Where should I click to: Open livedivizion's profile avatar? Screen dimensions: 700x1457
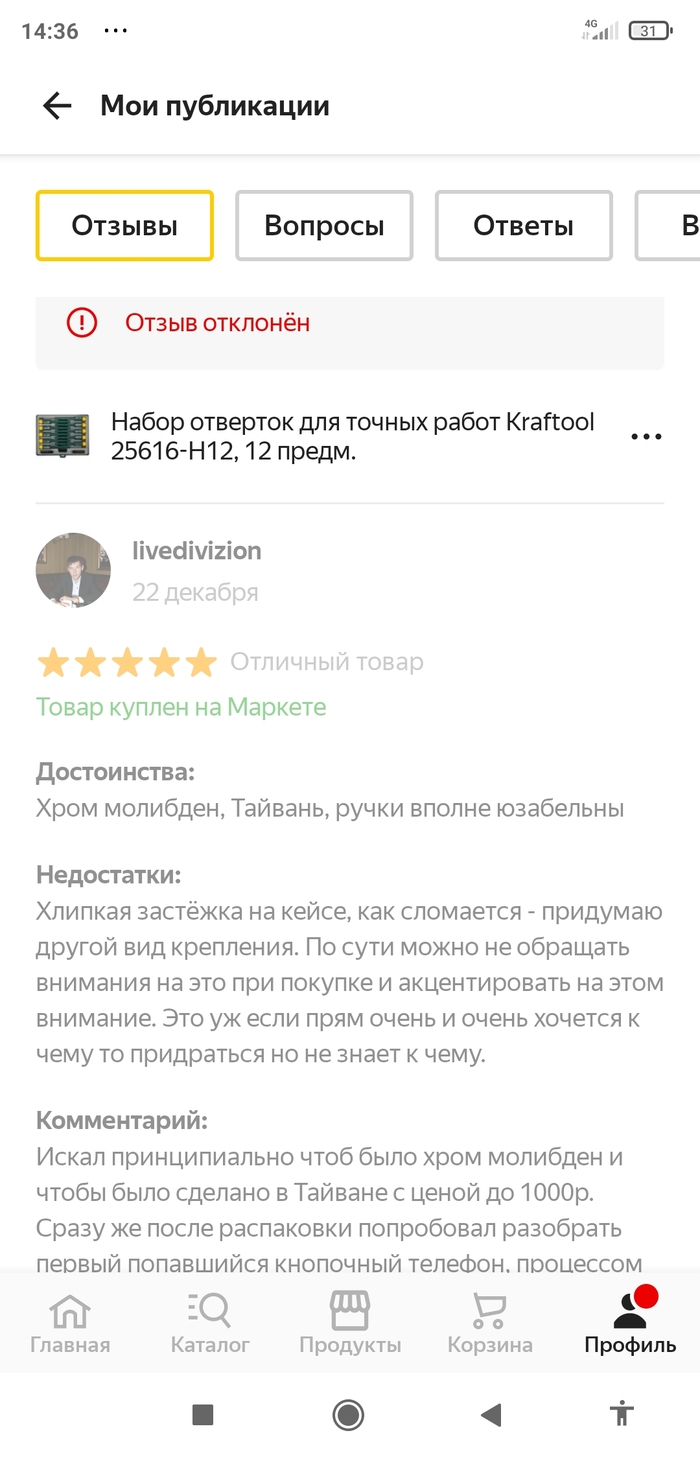pyautogui.click(x=73, y=570)
